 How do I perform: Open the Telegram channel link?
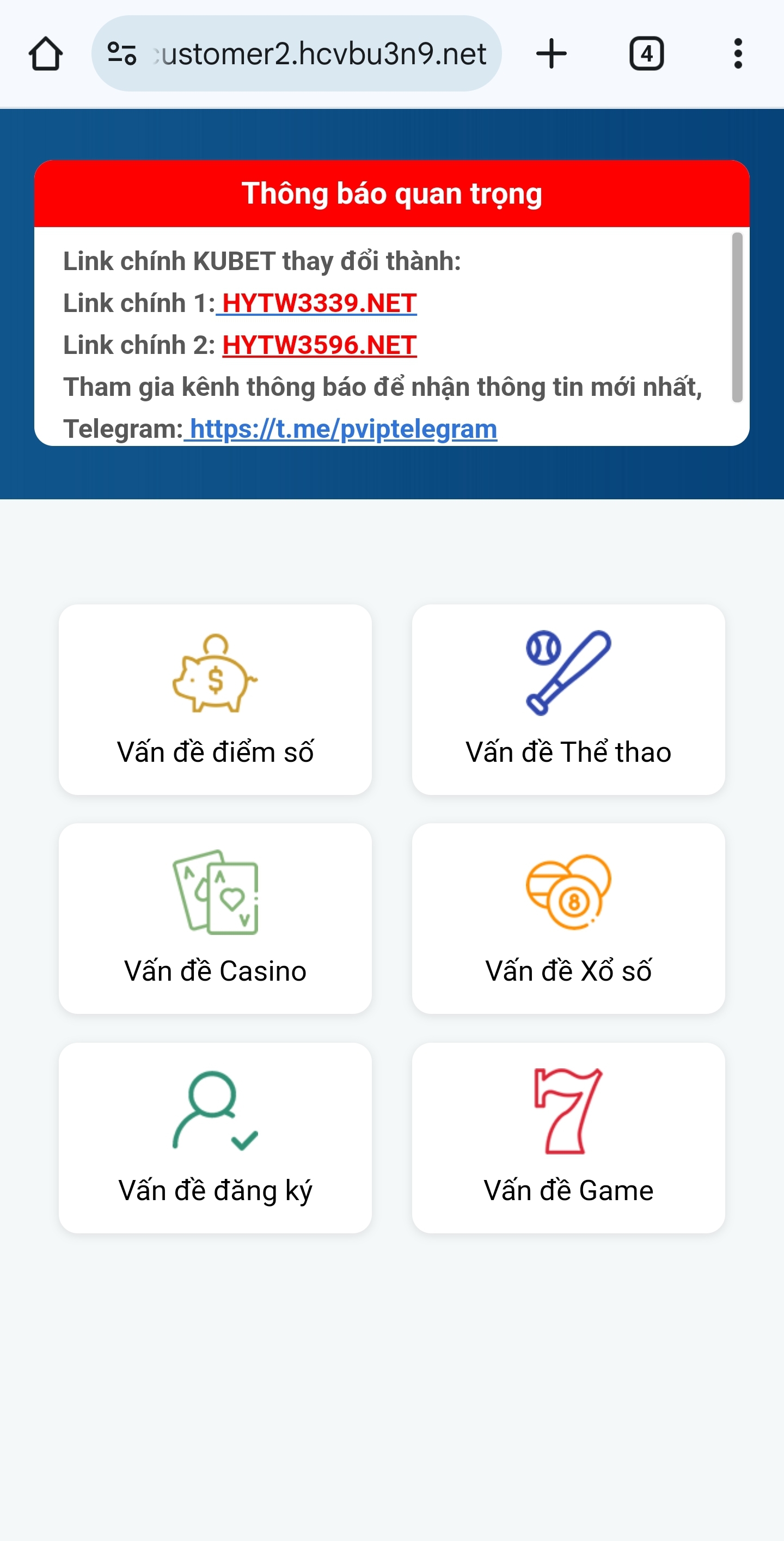tap(342, 429)
